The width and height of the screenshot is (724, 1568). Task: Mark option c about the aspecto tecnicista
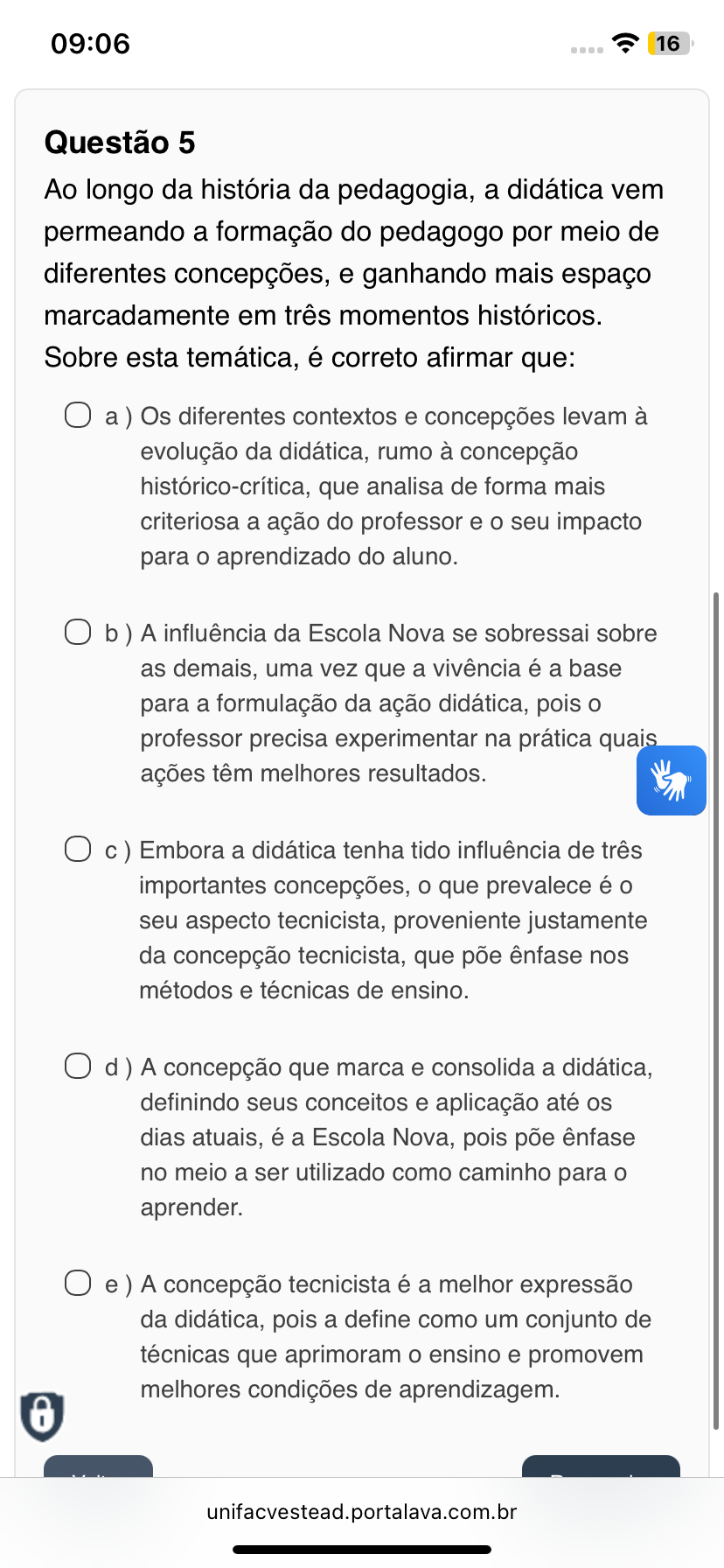point(78,849)
